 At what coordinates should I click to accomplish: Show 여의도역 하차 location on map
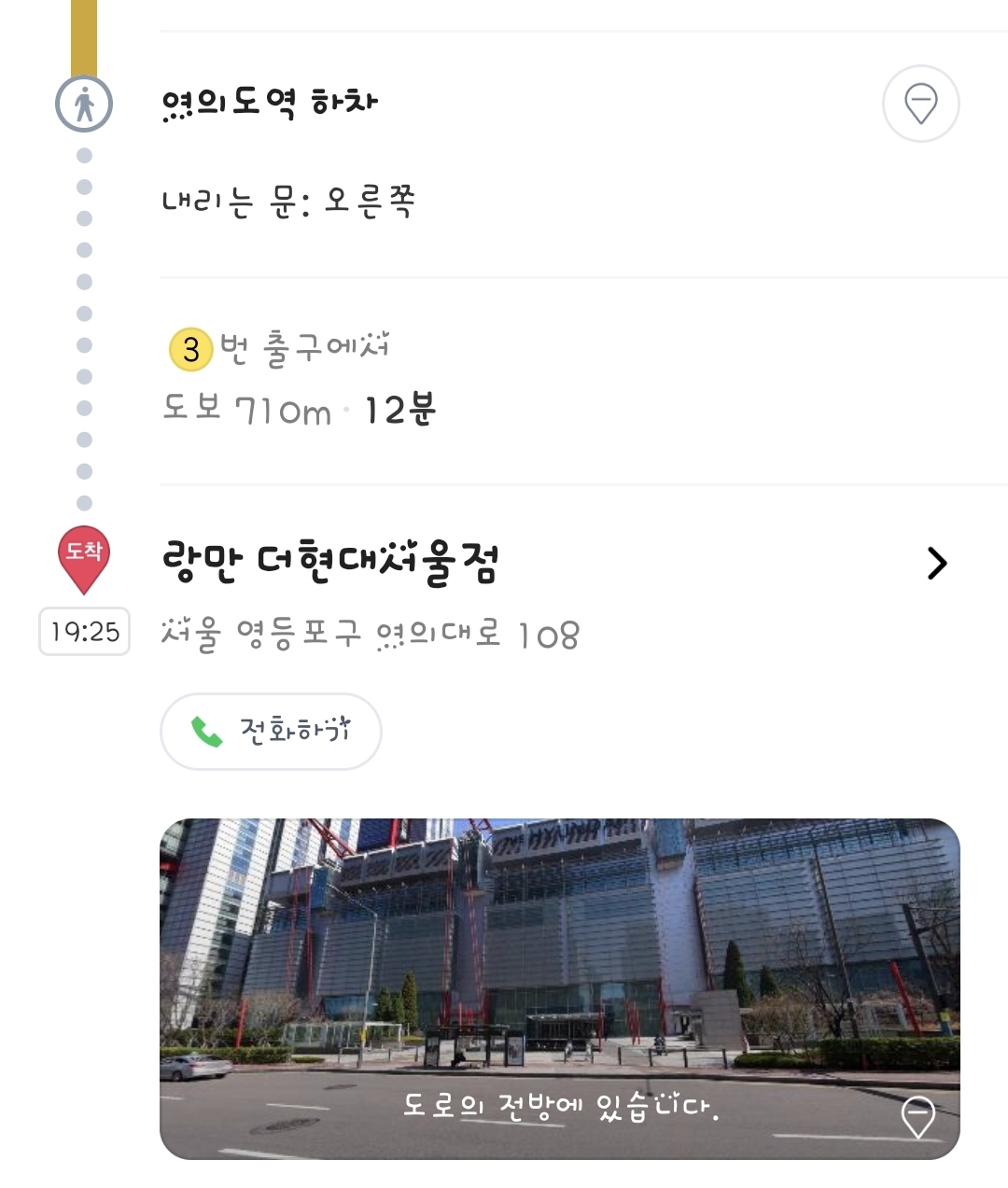[920, 104]
